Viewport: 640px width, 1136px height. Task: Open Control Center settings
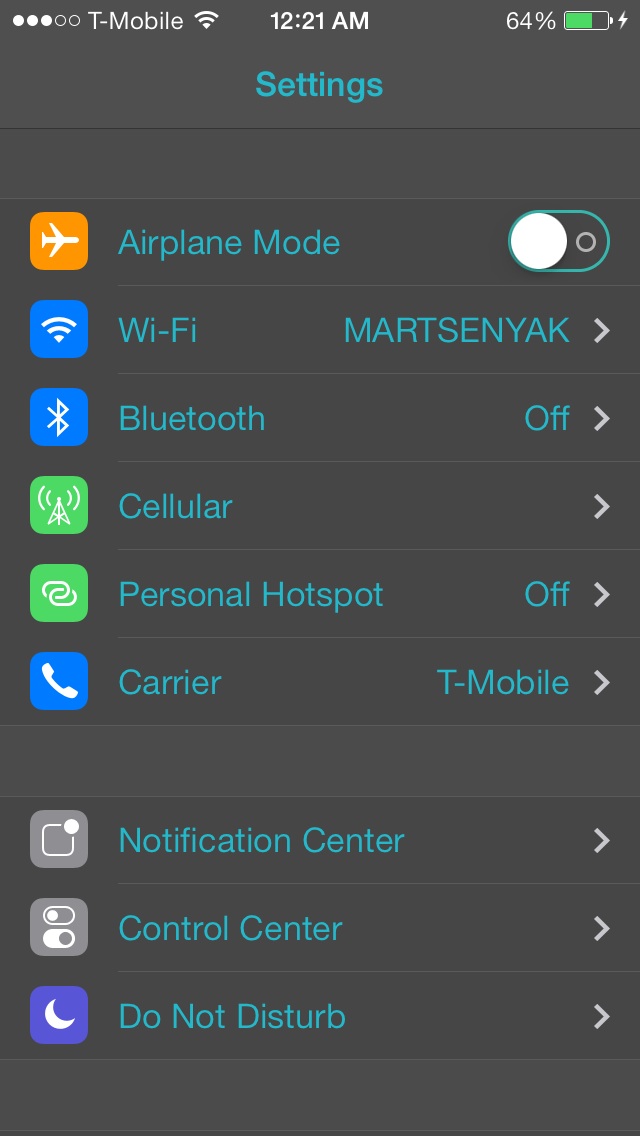[320, 928]
